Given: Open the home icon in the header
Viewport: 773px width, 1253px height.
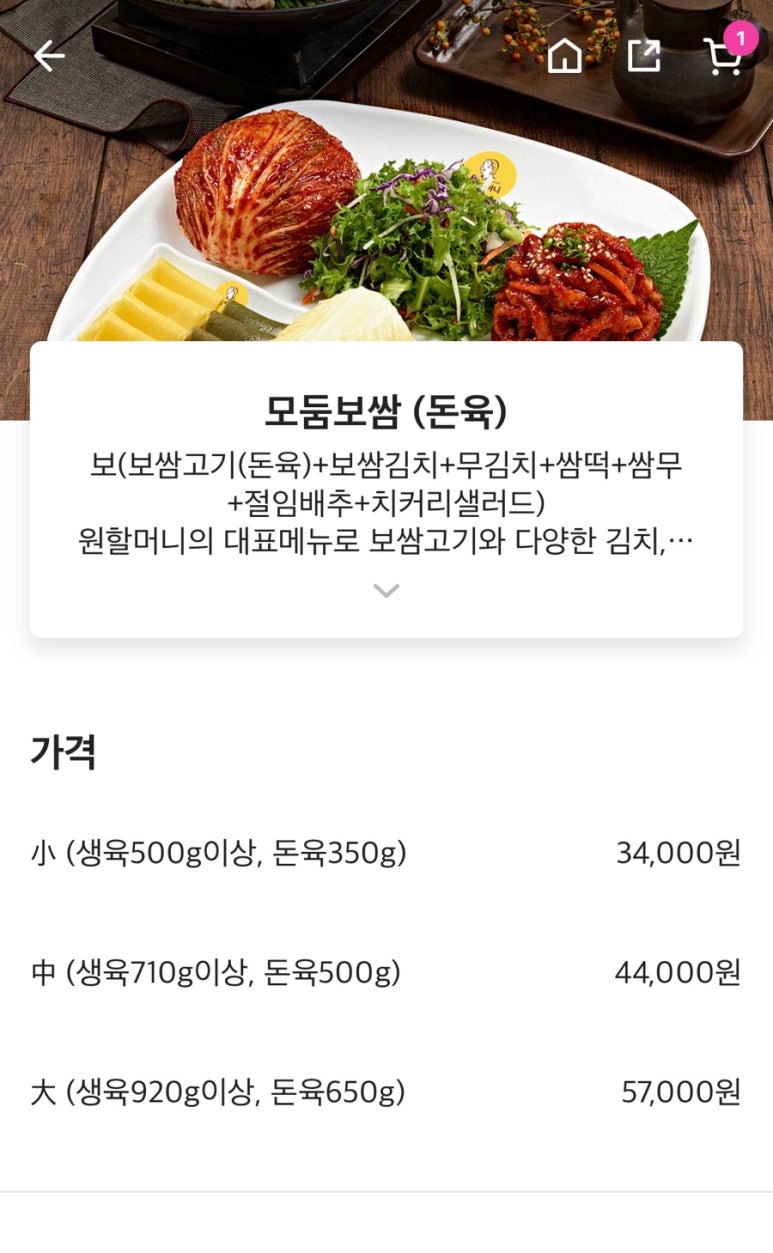Looking at the screenshot, I should point(565,56).
